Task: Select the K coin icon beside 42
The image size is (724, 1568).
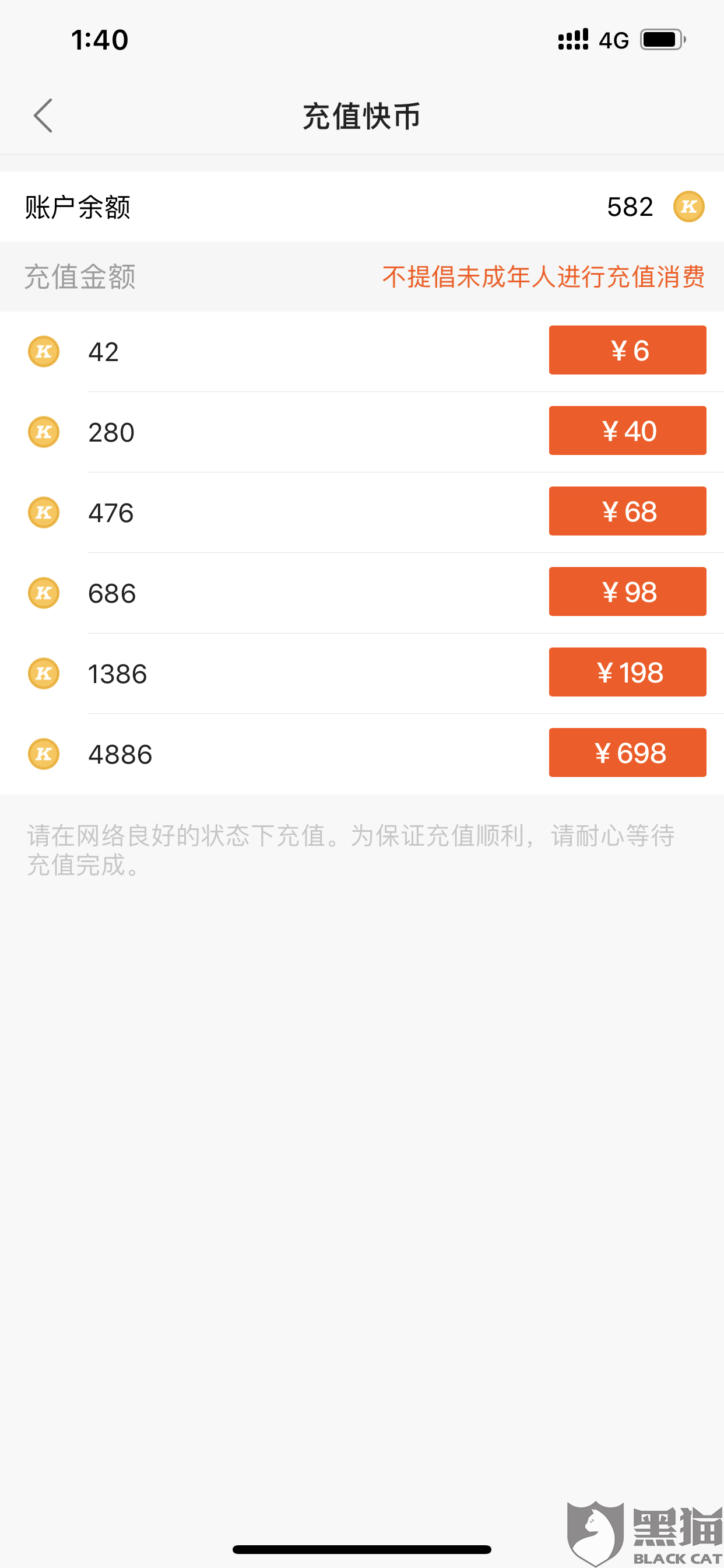Action: pyautogui.click(x=43, y=351)
